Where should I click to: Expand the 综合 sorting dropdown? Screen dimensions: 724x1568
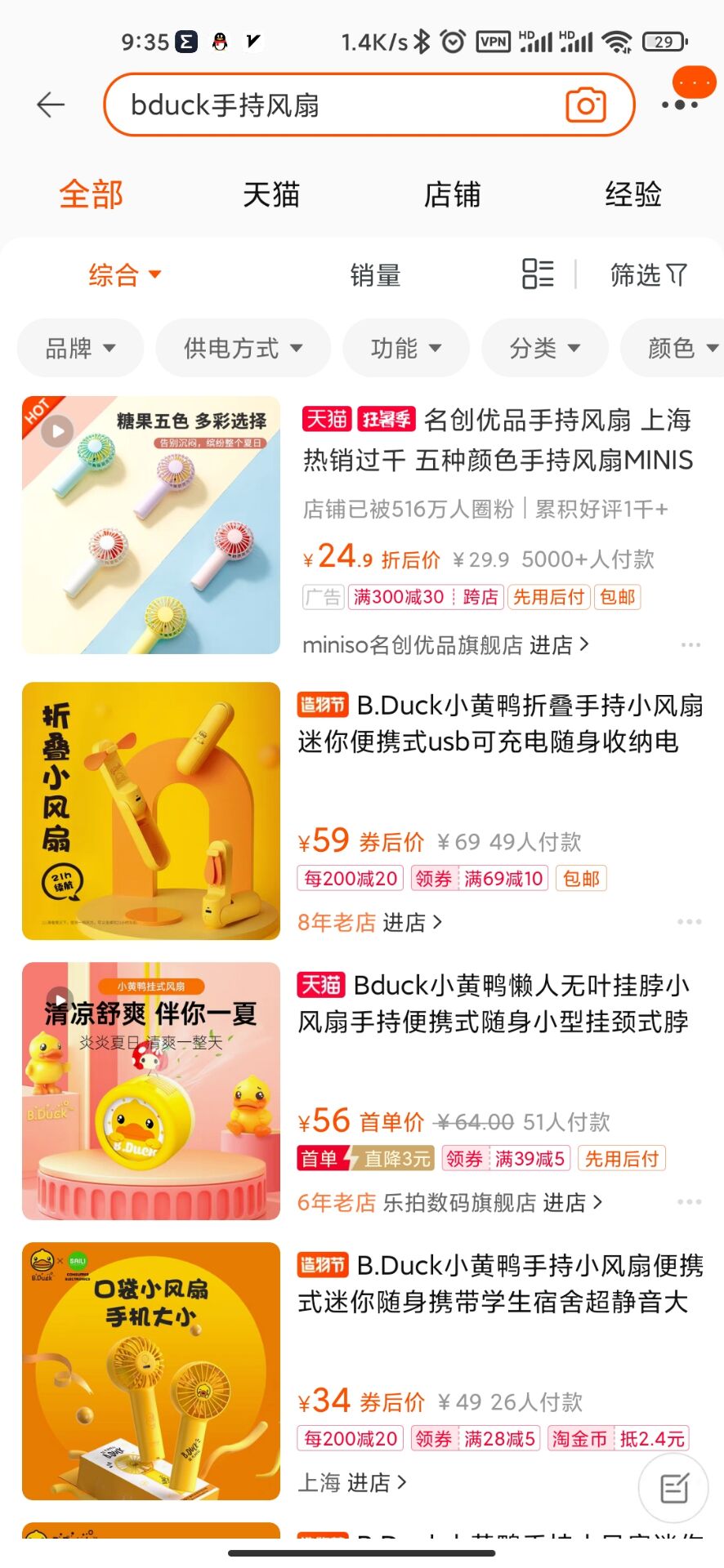click(124, 274)
